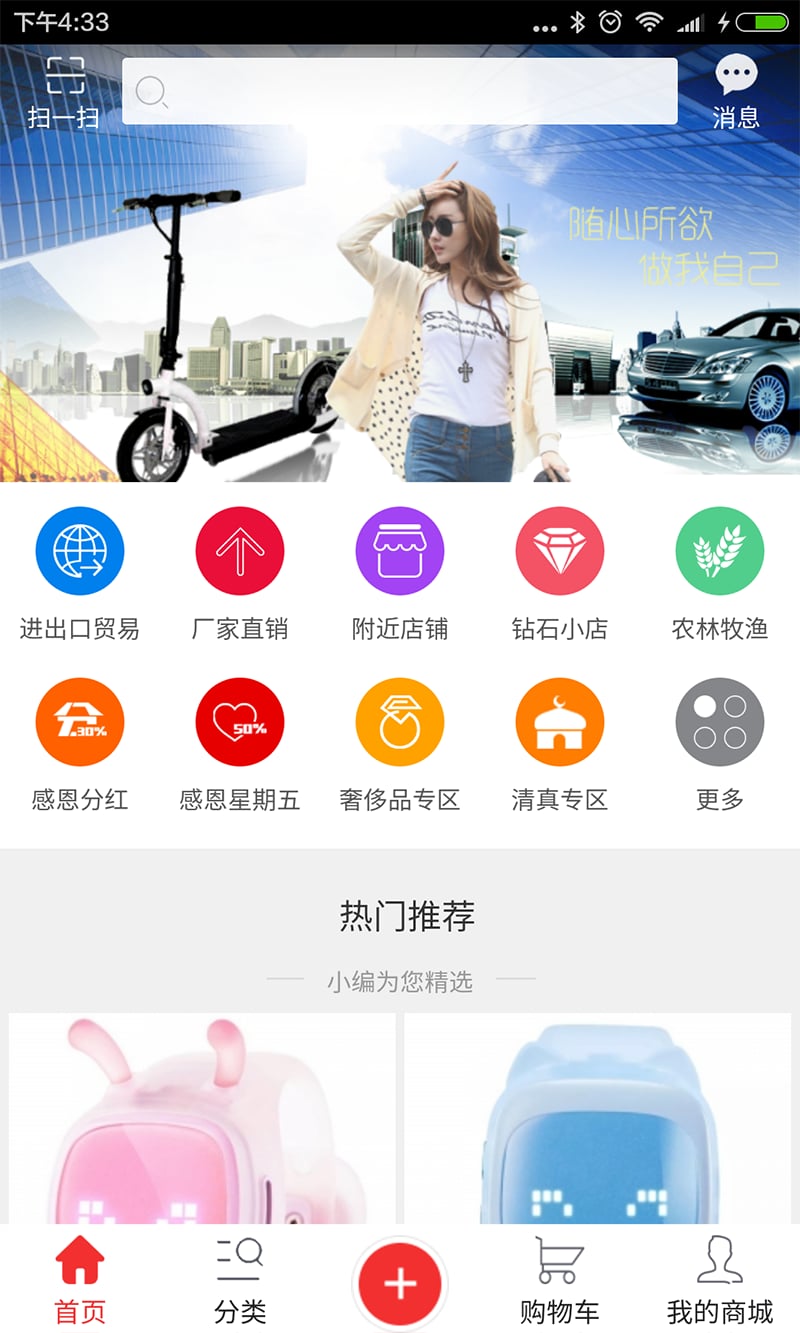The width and height of the screenshot is (800, 1333).
Task: Select 感恩星期五
Action: 240,745
